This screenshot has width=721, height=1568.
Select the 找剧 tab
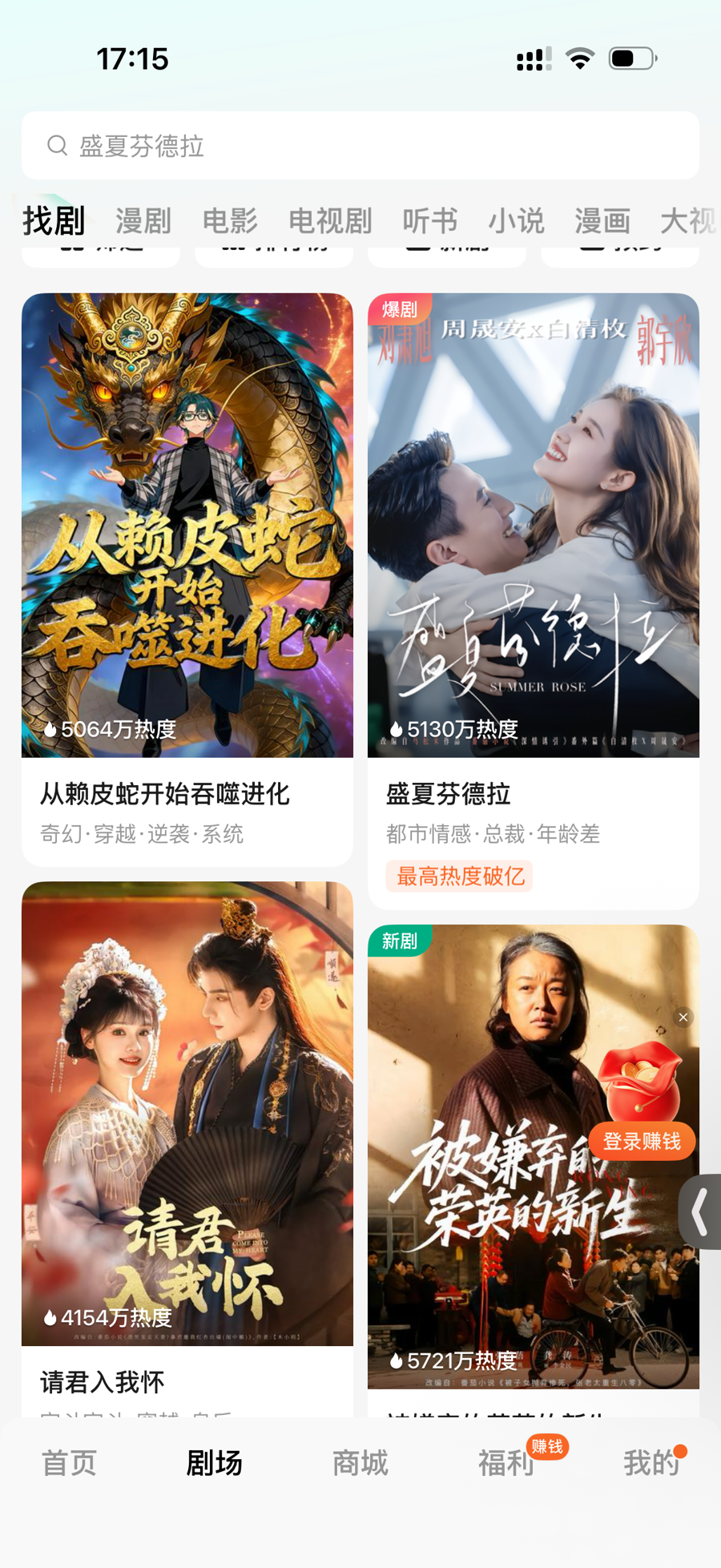coord(54,220)
